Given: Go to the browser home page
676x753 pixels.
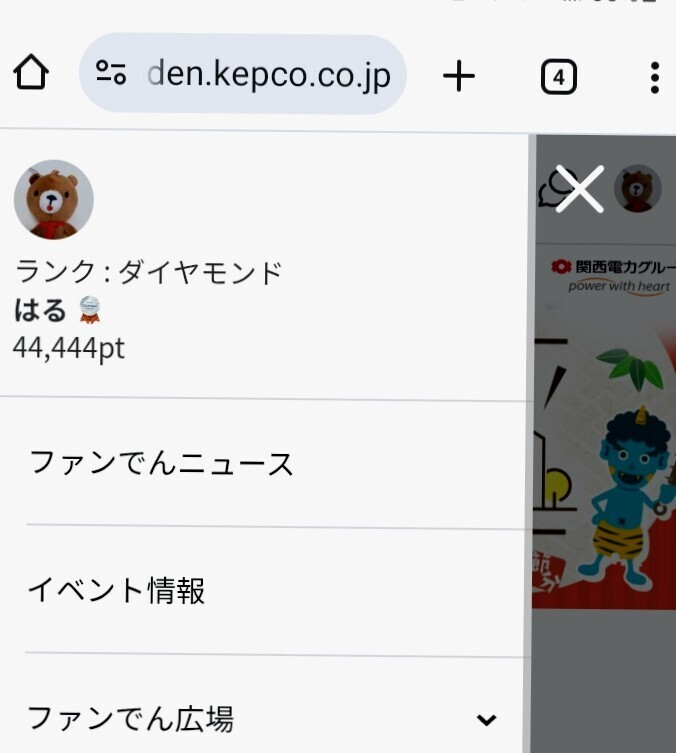Looking at the screenshot, I should [31, 75].
